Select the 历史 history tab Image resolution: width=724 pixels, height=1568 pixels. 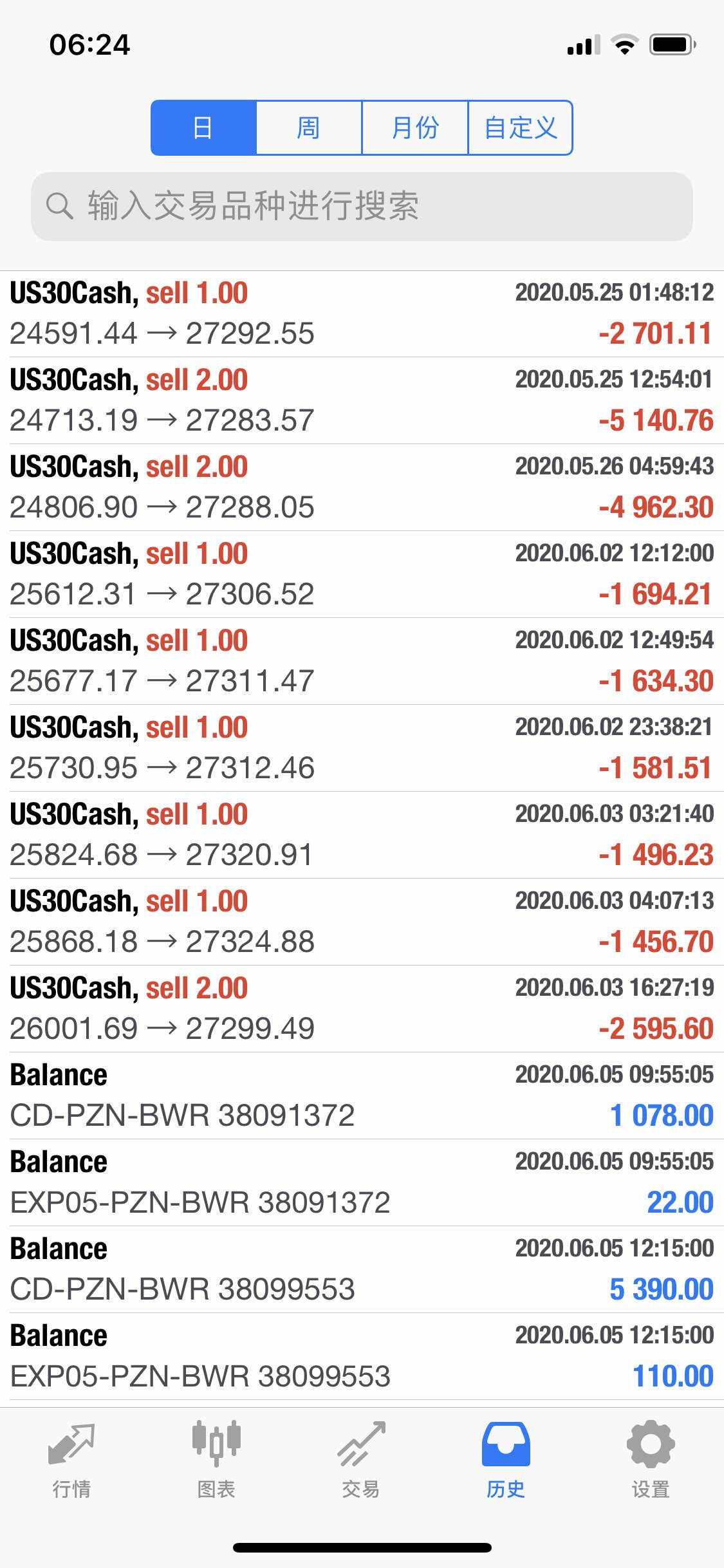click(x=506, y=1457)
